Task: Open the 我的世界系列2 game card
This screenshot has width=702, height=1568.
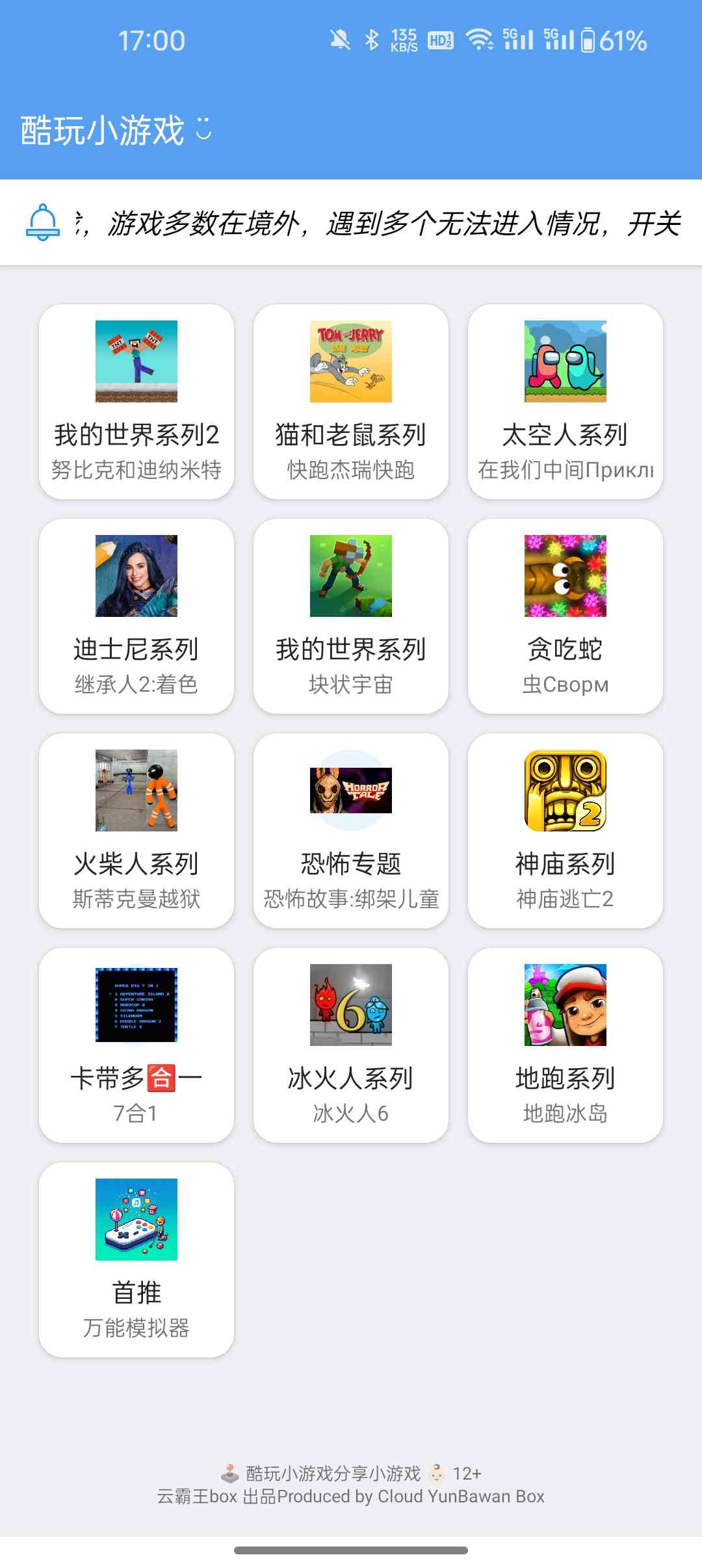Action: click(136, 402)
